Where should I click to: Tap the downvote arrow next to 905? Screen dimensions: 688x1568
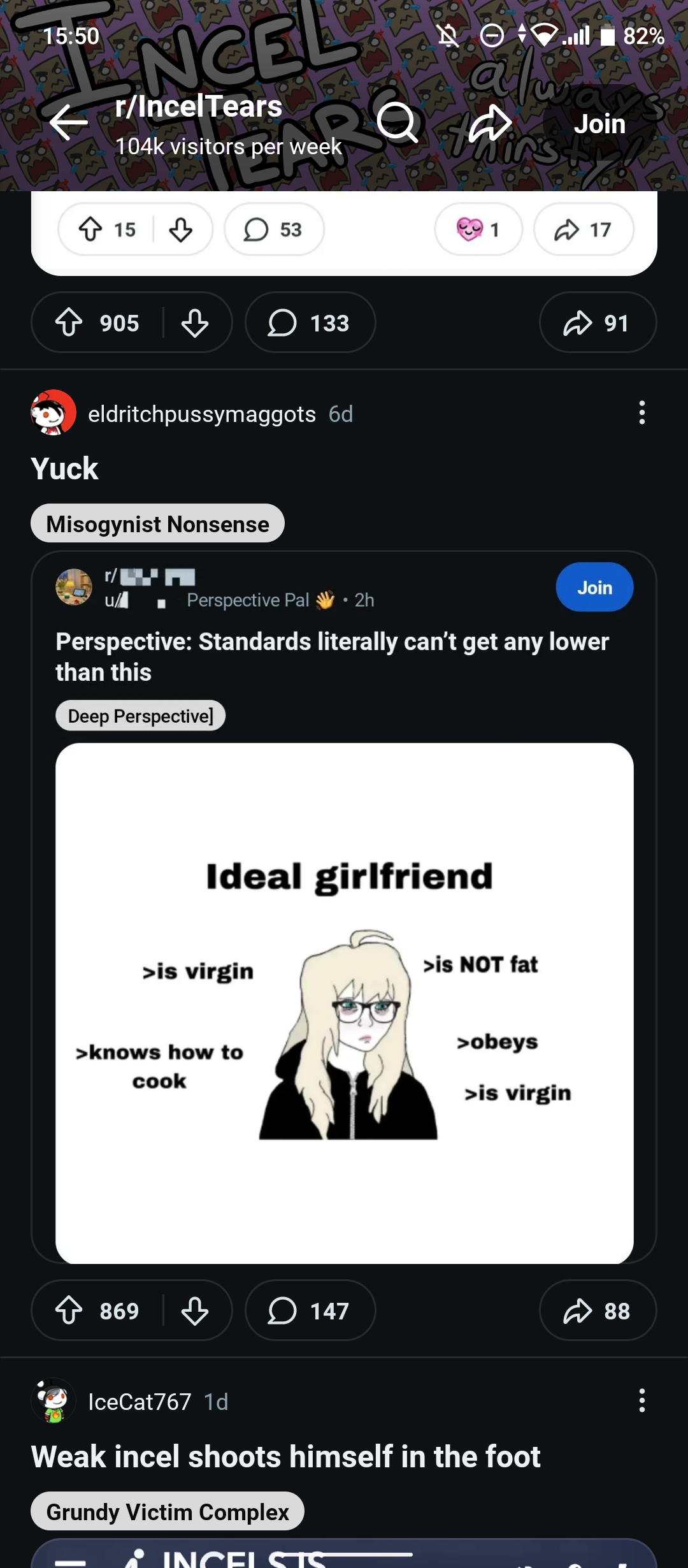(196, 324)
